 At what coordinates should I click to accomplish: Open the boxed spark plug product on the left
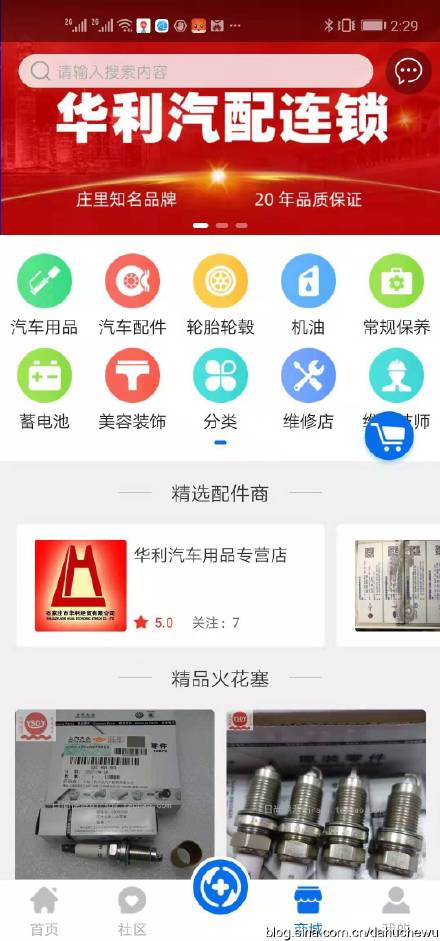click(x=114, y=794)
